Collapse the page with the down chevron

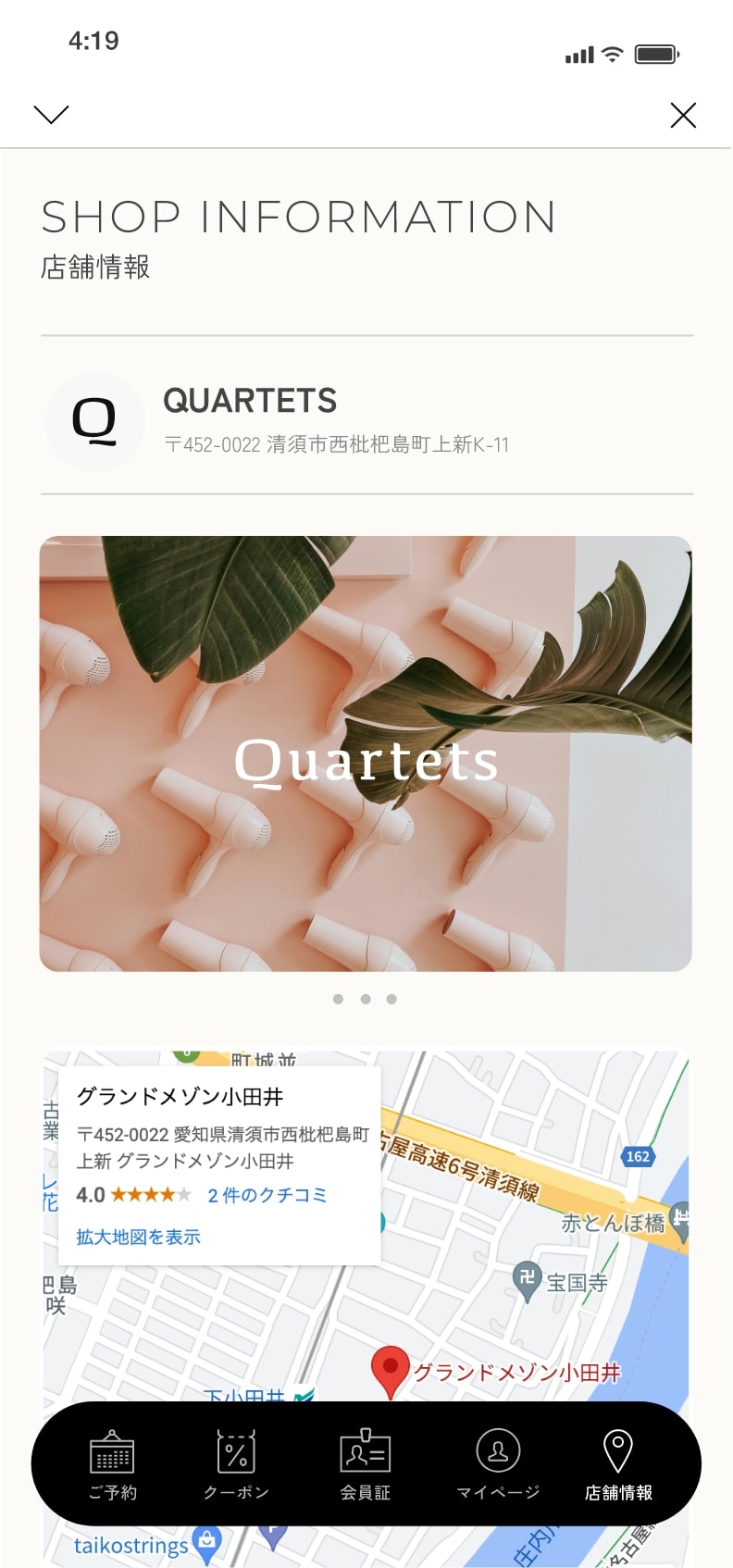coord(51,115)
